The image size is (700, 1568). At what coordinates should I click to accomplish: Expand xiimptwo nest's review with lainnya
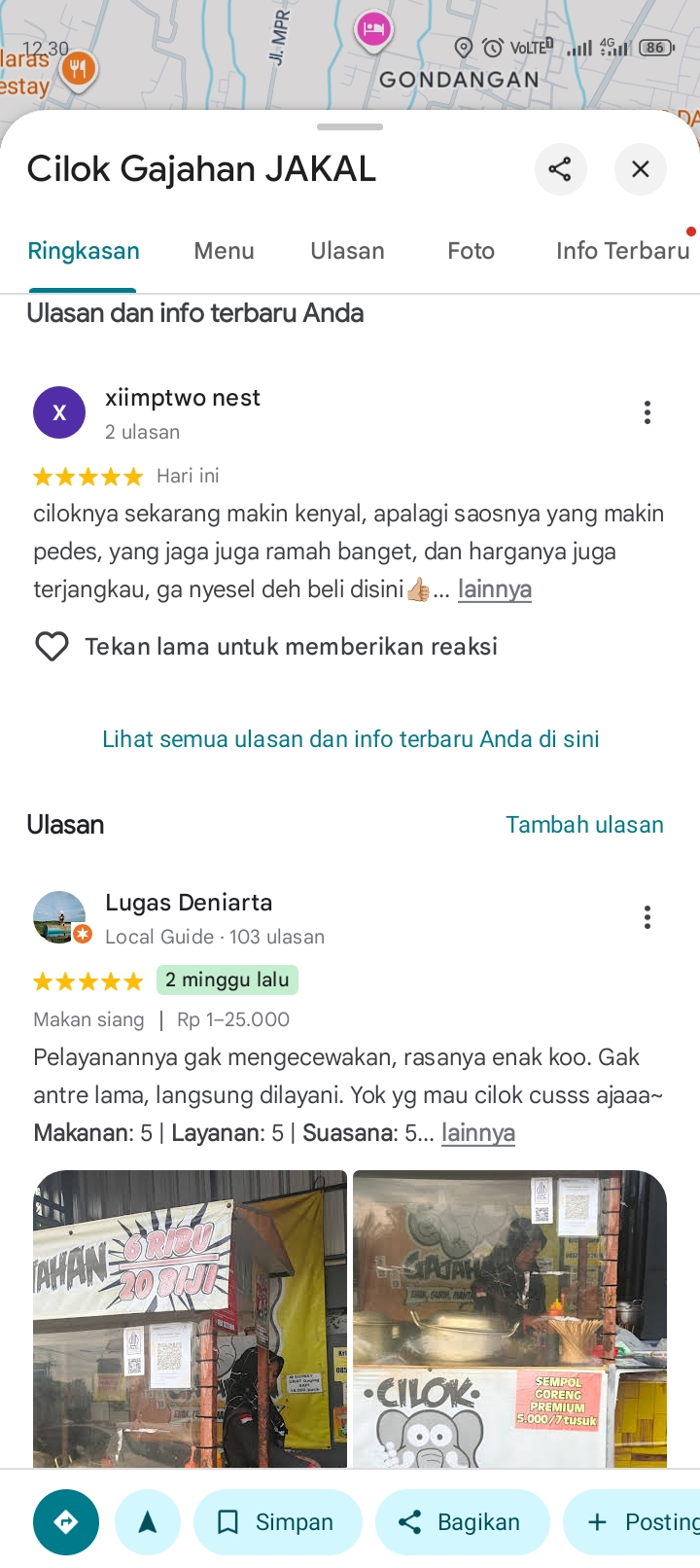494,589
